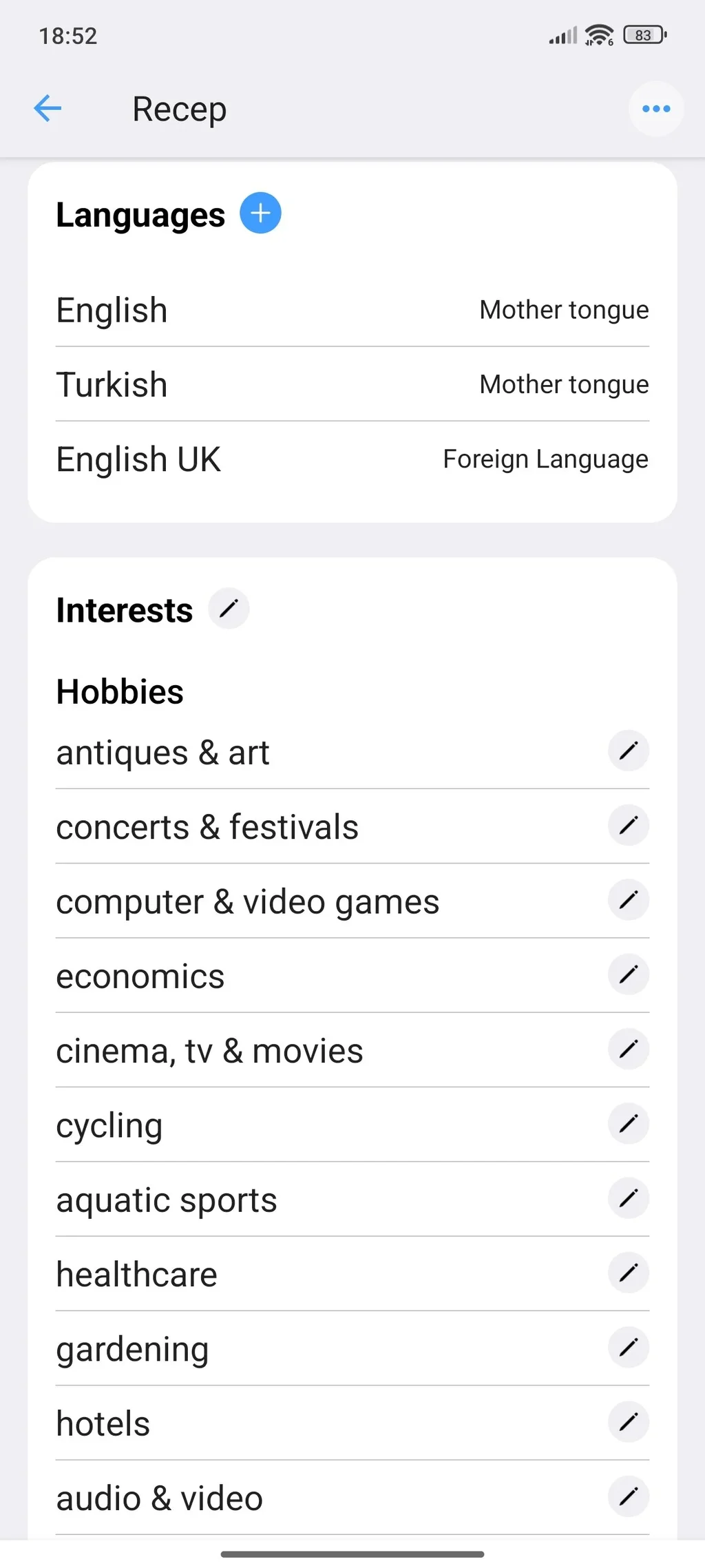Add a new language
The image size is (705, 1568).
click(x=260, y=213)
